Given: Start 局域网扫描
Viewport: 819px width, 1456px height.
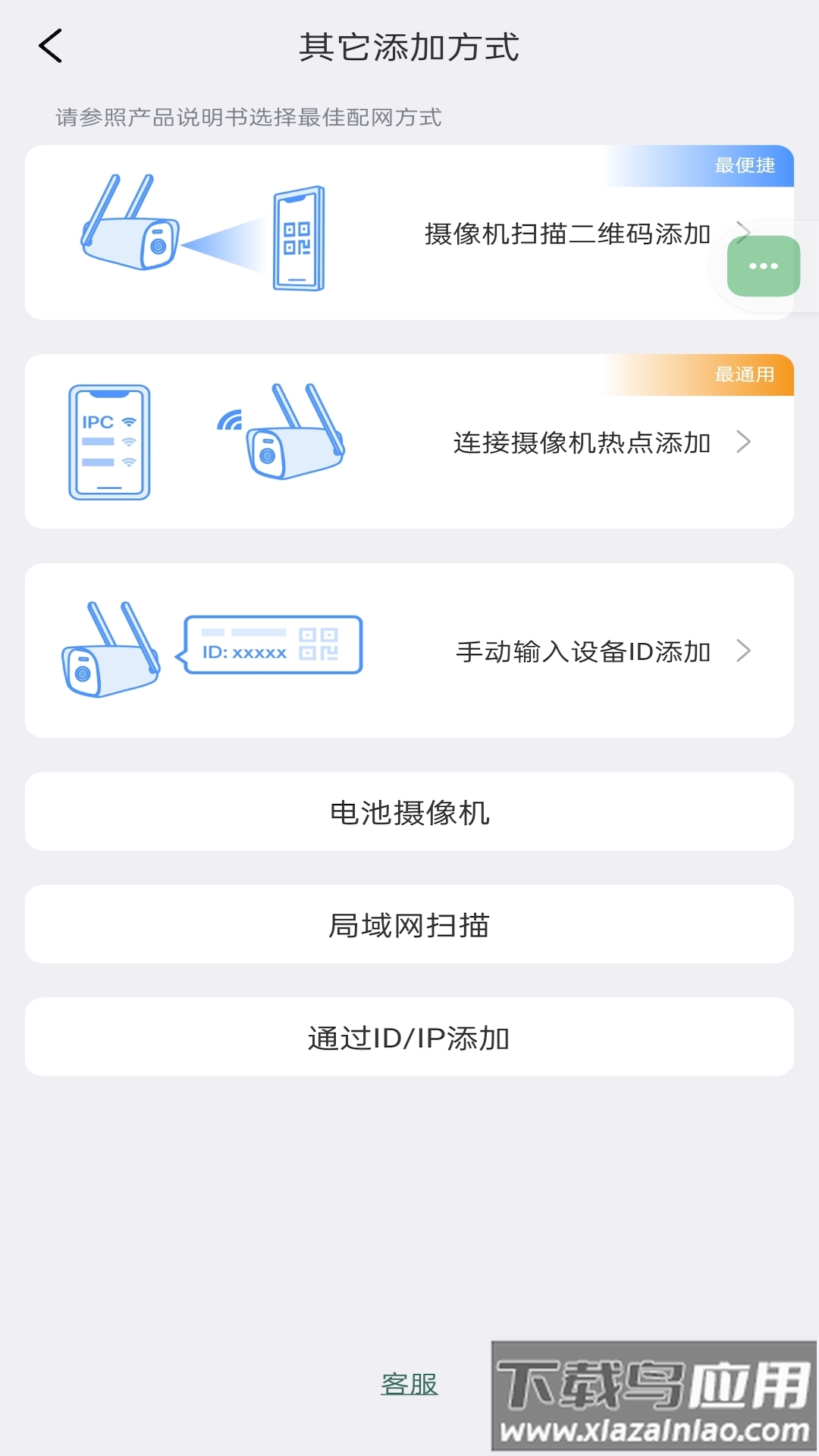Looking at the screenshot, I should [x=409, y=924].
